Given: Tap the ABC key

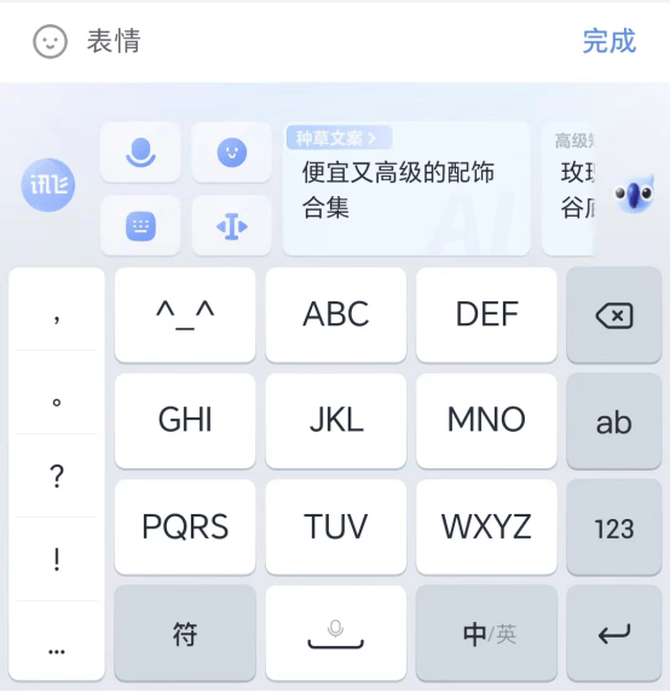Looking at the screenshot, I should 336,315.
